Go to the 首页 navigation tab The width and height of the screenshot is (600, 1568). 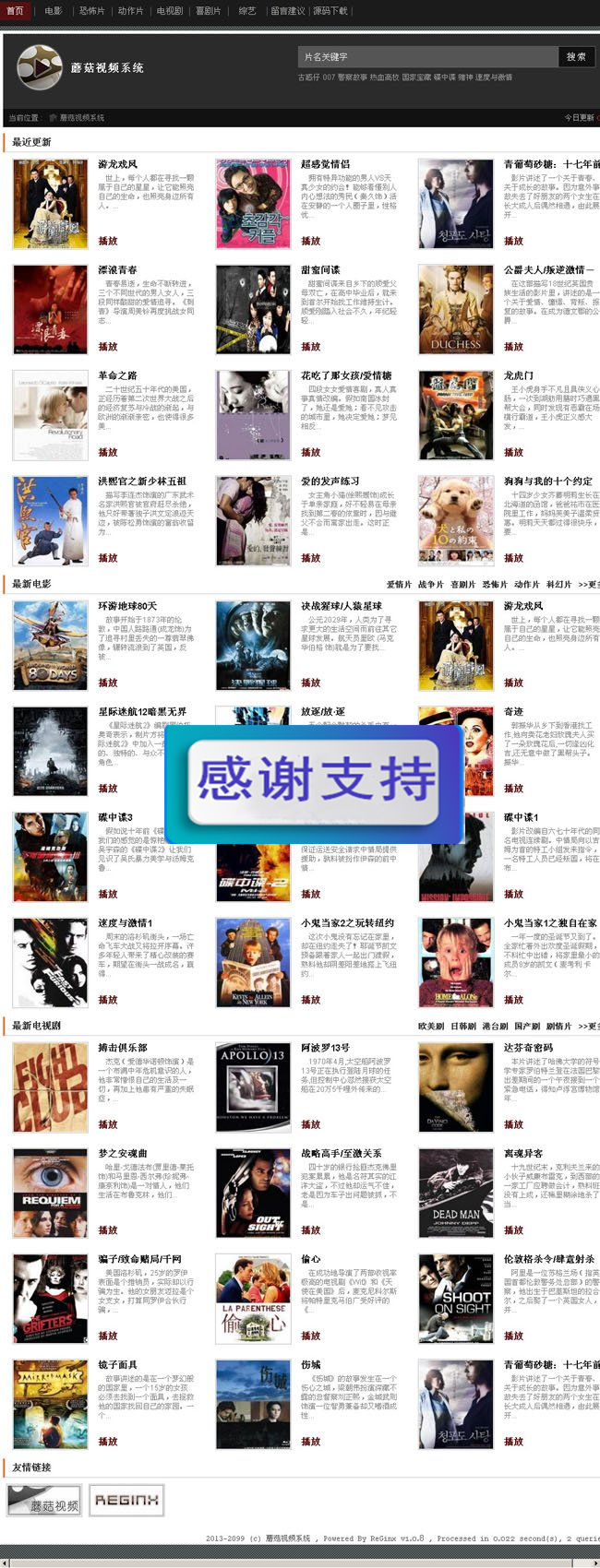(15, 11)
